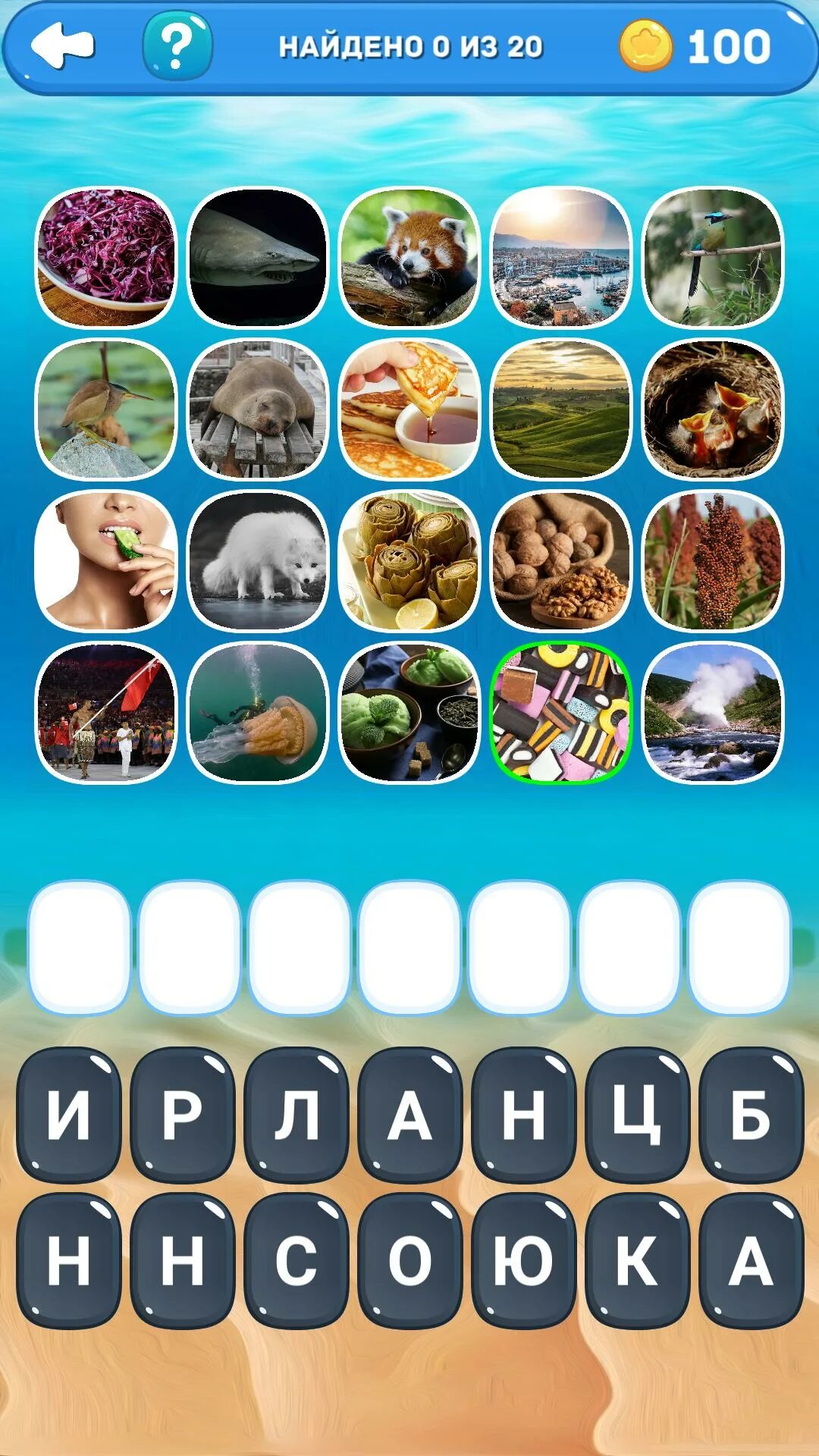Tap the letter Ц tile

click(x=637, y=1115)
